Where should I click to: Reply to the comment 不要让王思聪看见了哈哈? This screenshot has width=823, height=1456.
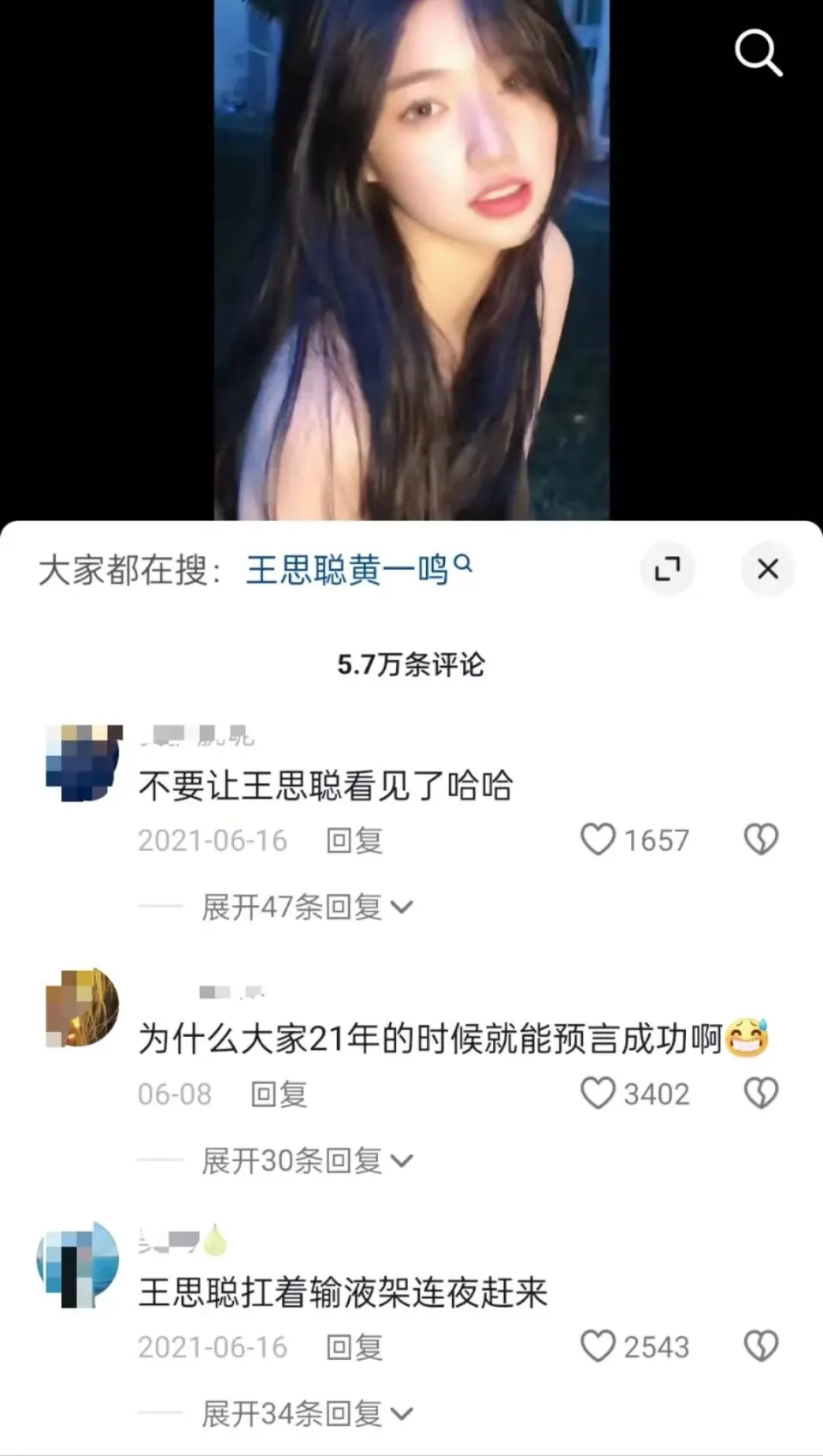tap(354, 841)
